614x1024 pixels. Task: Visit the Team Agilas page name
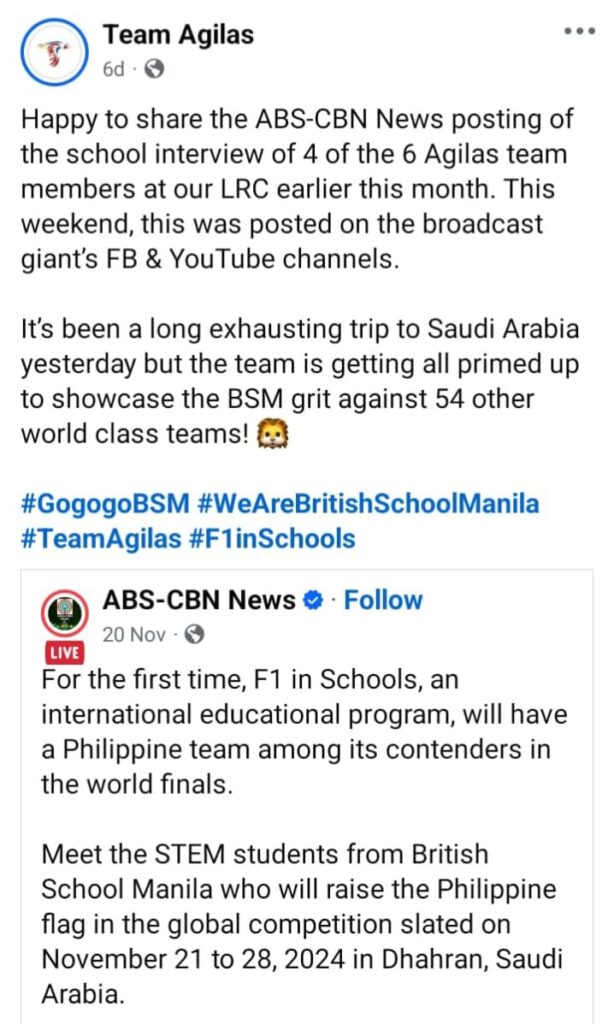(178, 36)
